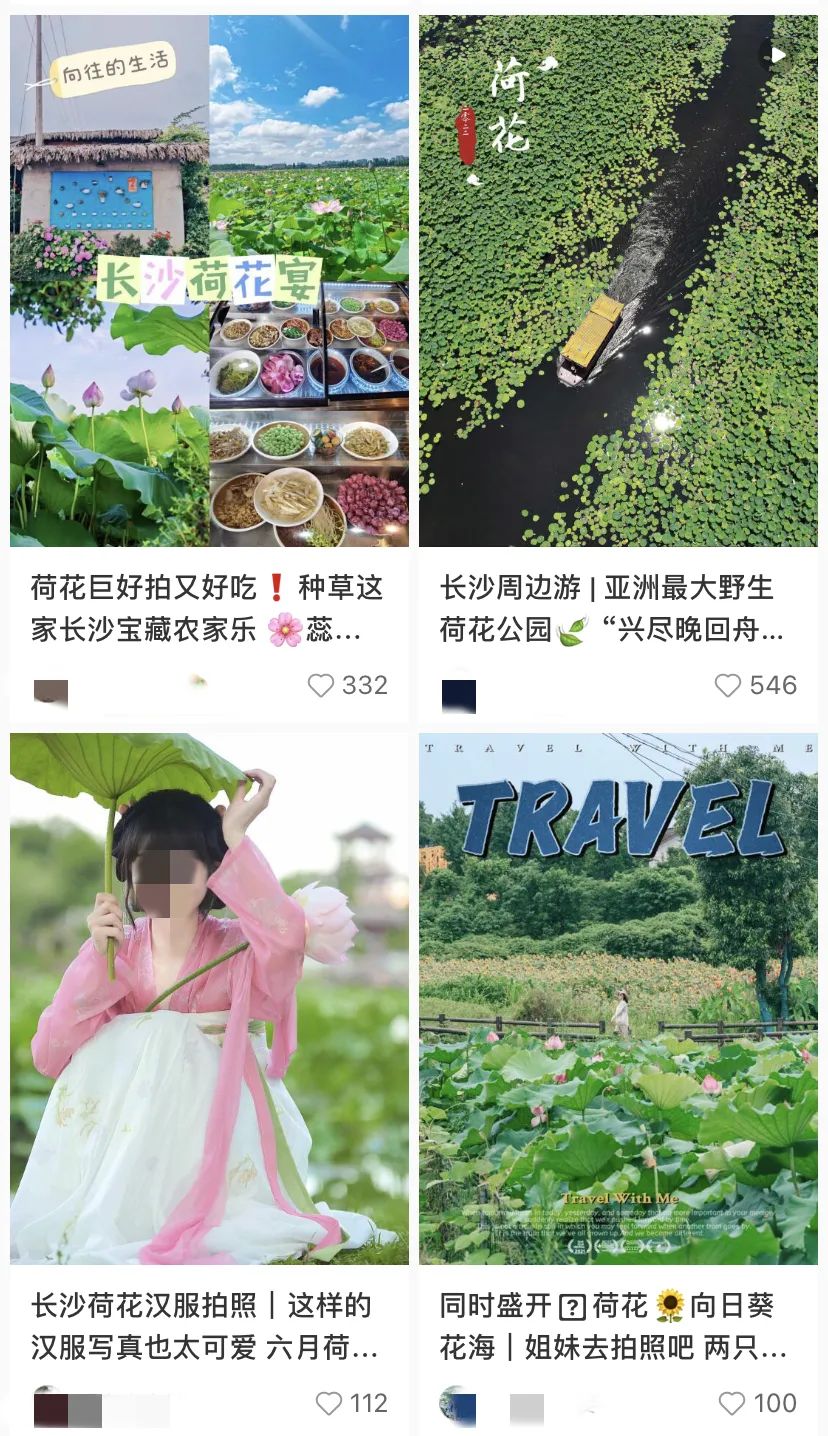
Task: Like the post with 332 likes
Action: (321, 686)
